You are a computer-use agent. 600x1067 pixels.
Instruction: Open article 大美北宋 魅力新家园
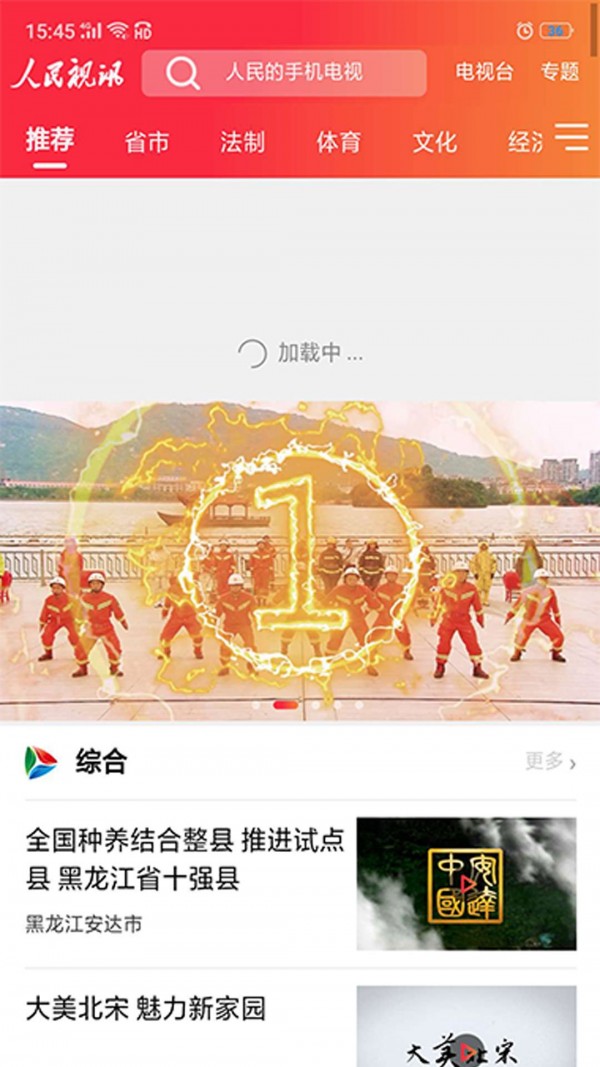[146, 1008]
